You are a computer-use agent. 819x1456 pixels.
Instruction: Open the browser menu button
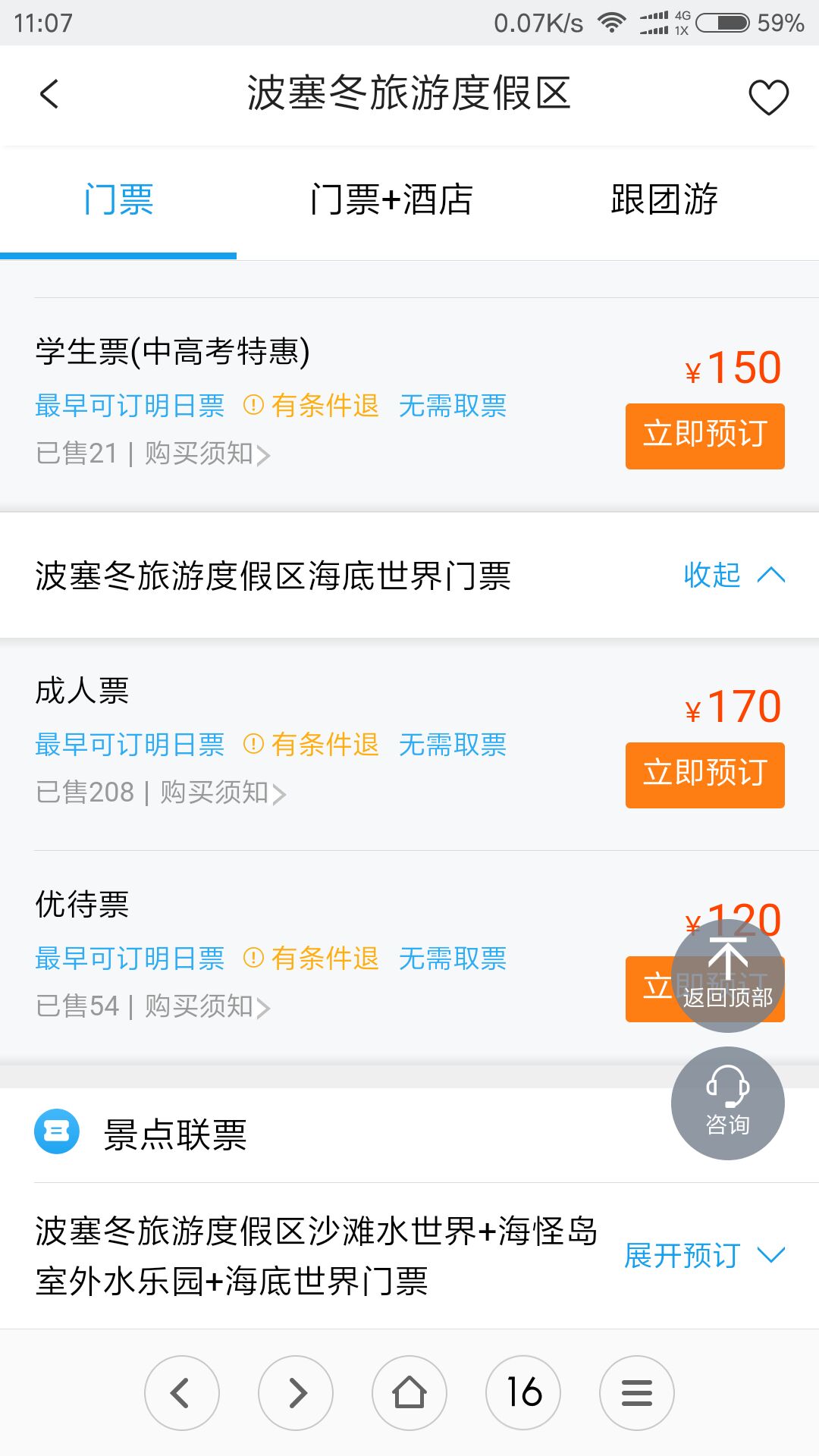(637, 1393)
